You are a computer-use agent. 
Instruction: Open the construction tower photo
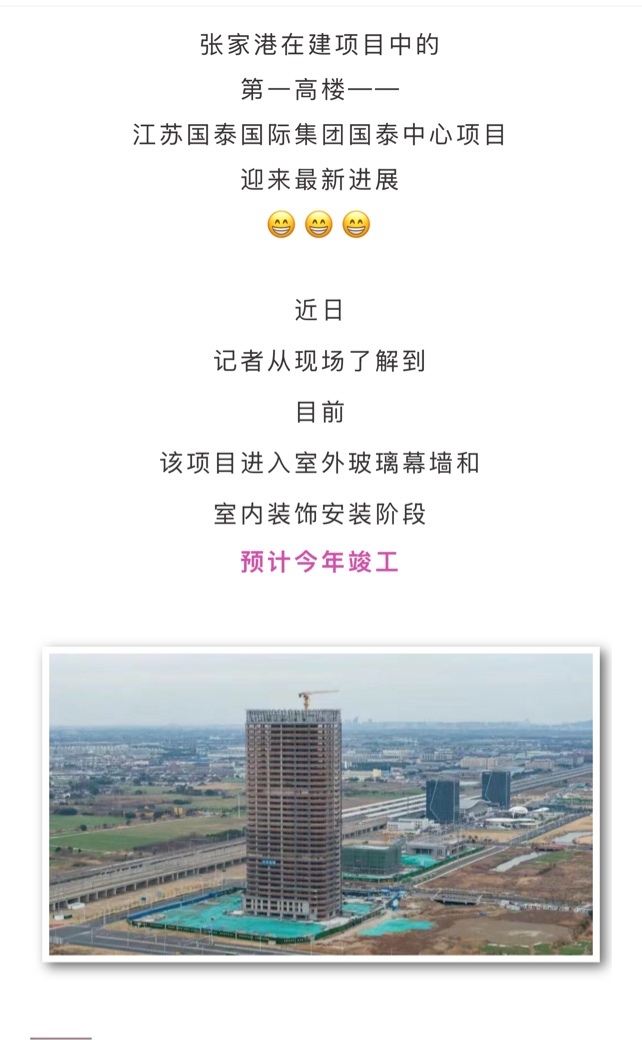(321, 804)
